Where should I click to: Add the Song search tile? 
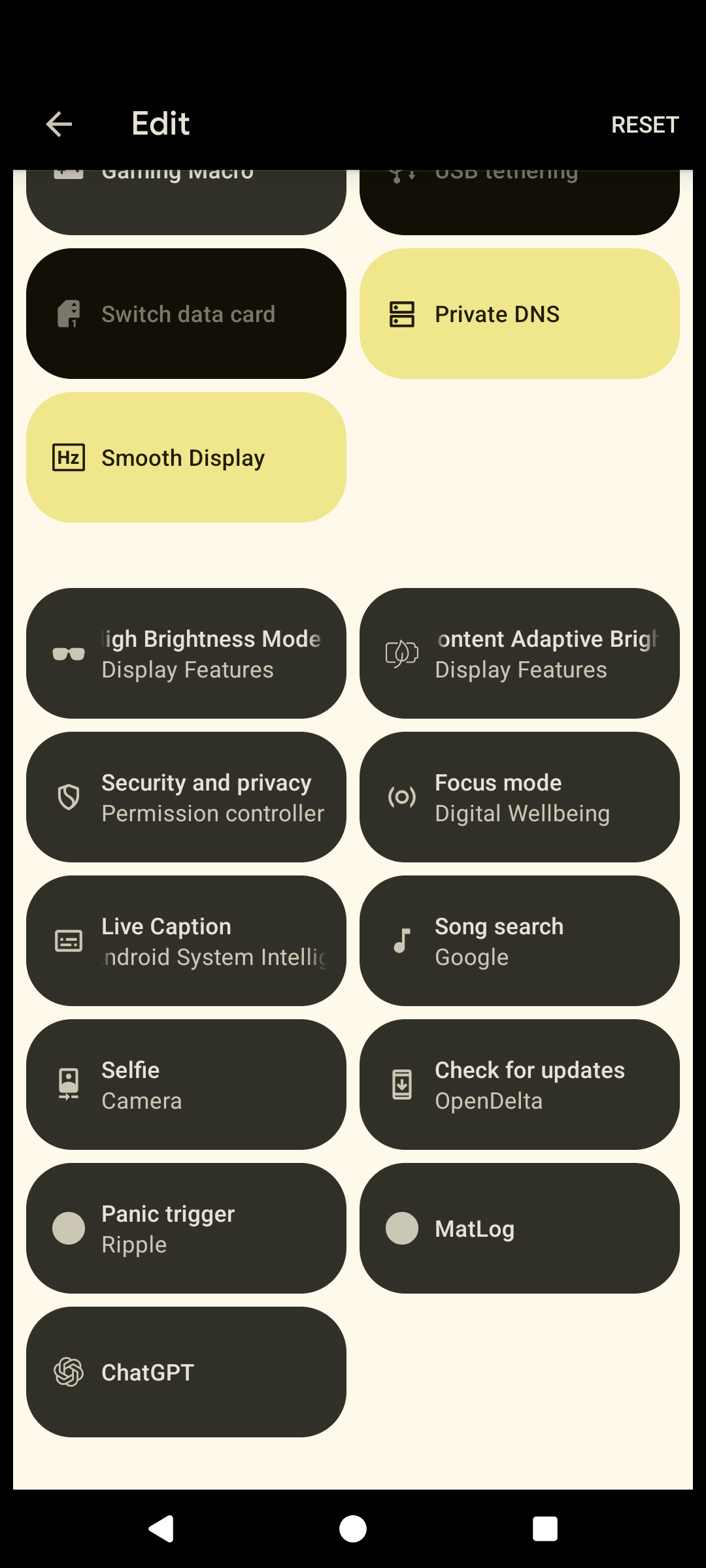pos(520,941)
